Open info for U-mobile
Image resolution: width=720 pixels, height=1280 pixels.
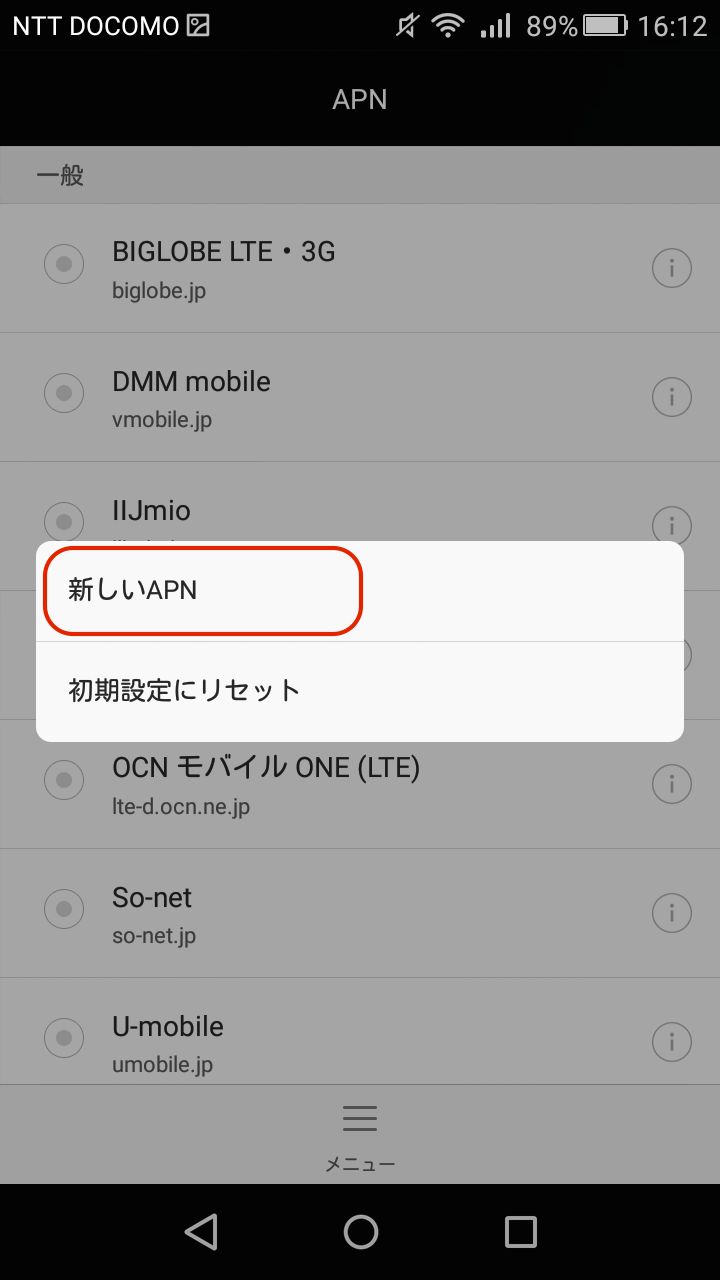[x=672, y=1042]
